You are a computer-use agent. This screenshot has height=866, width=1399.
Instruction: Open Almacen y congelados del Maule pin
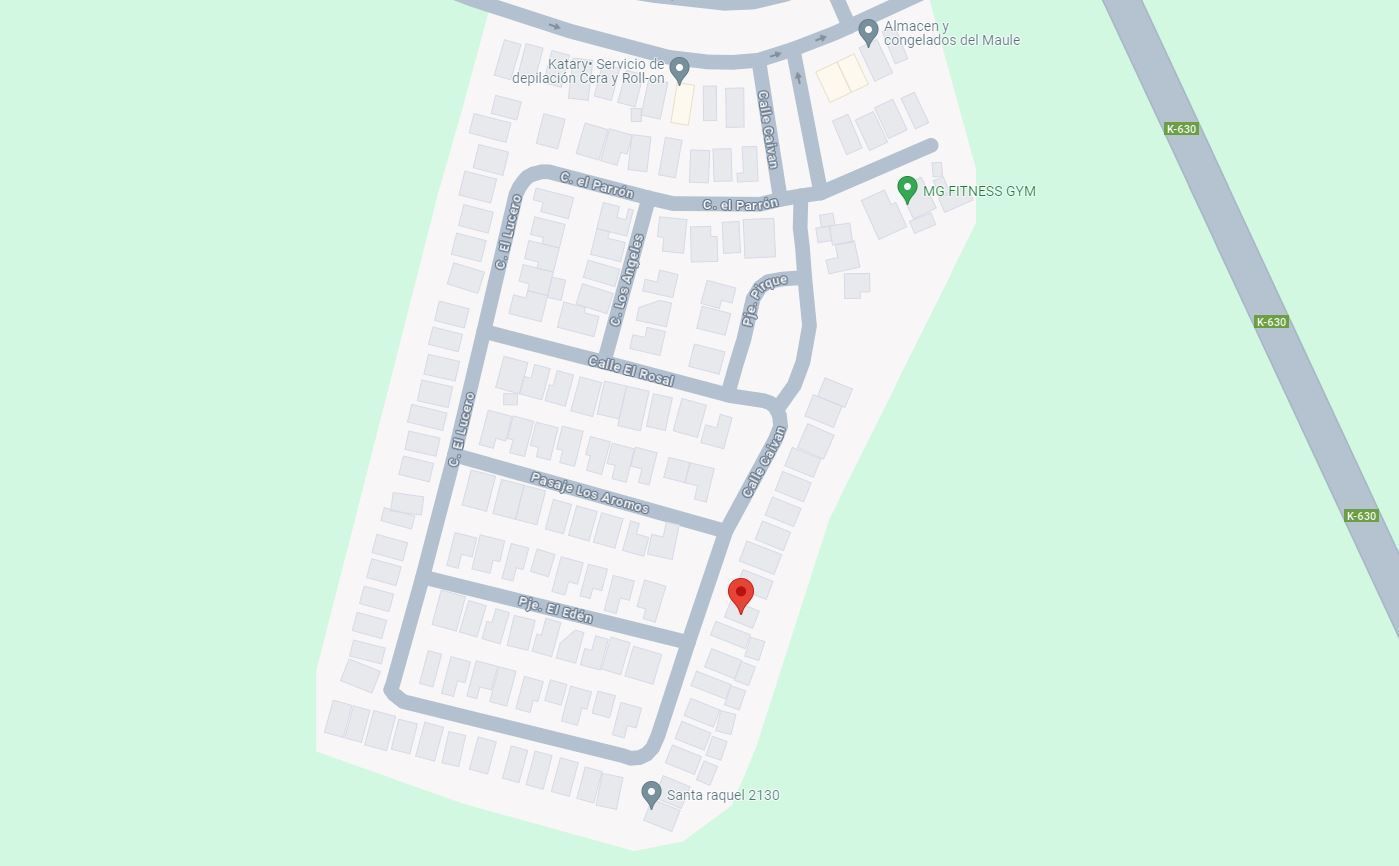(x=868, y=32)
